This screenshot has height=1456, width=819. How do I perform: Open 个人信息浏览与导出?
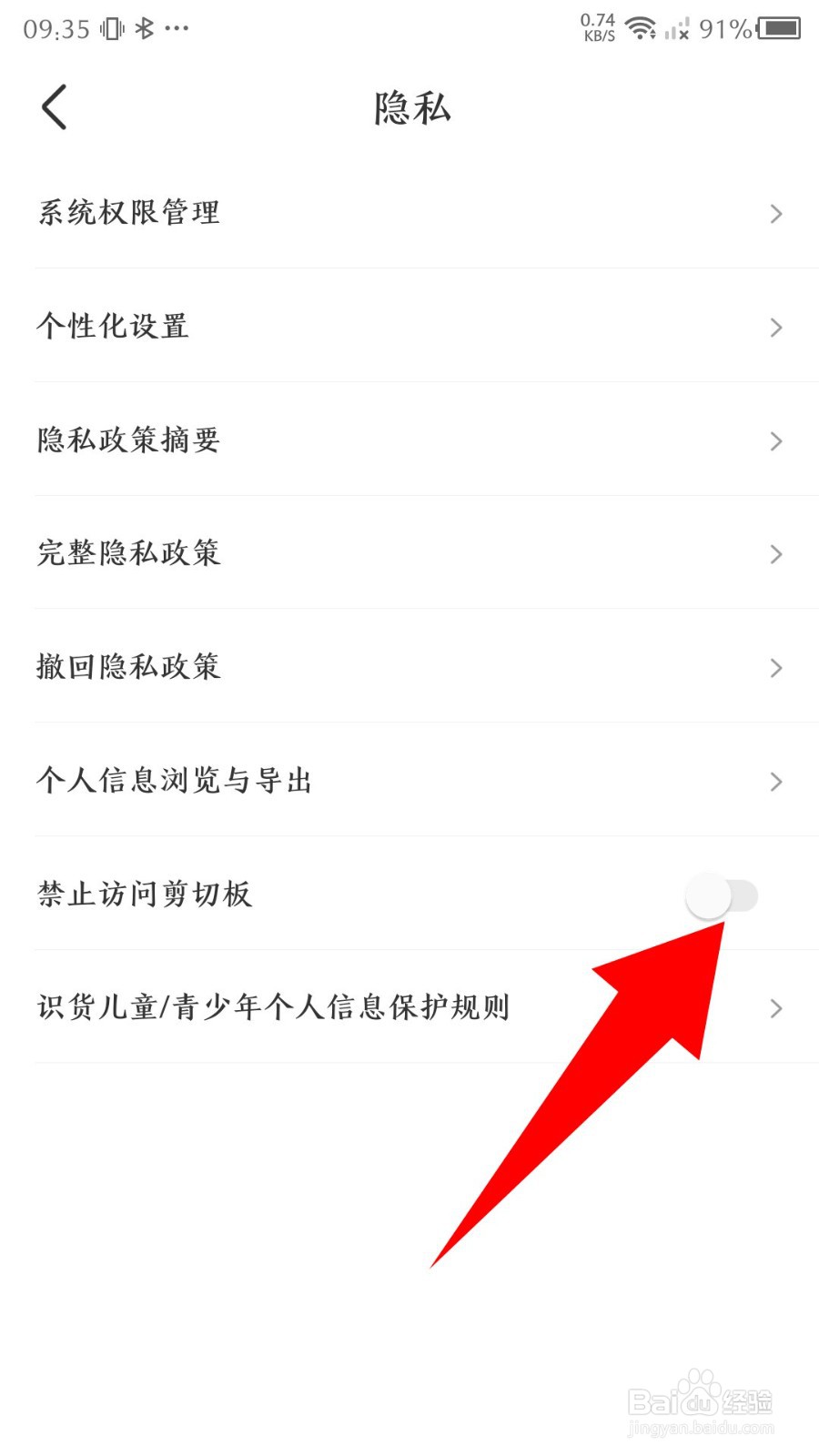tap(775, 781)
